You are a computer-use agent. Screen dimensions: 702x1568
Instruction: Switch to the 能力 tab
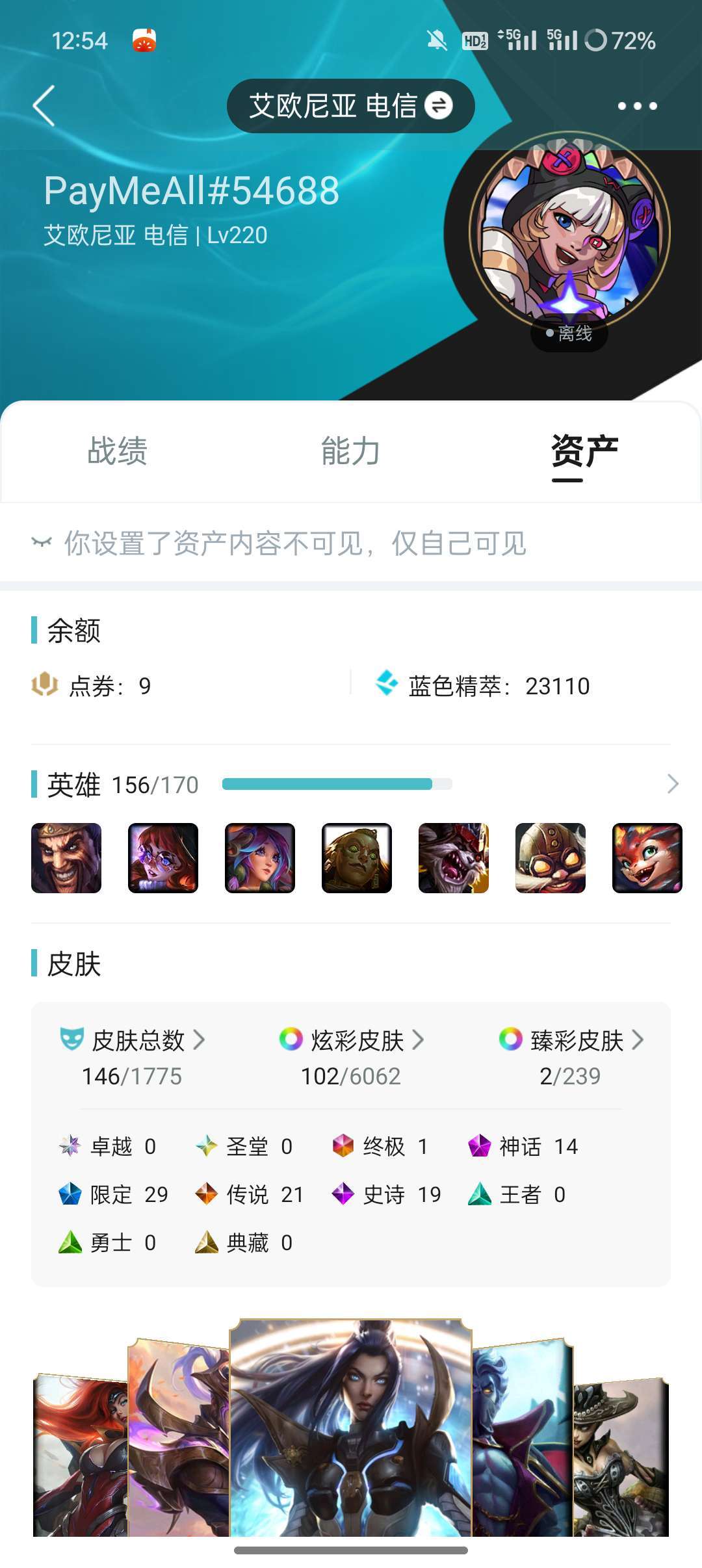pyautogui.click(x=350, y=451)
